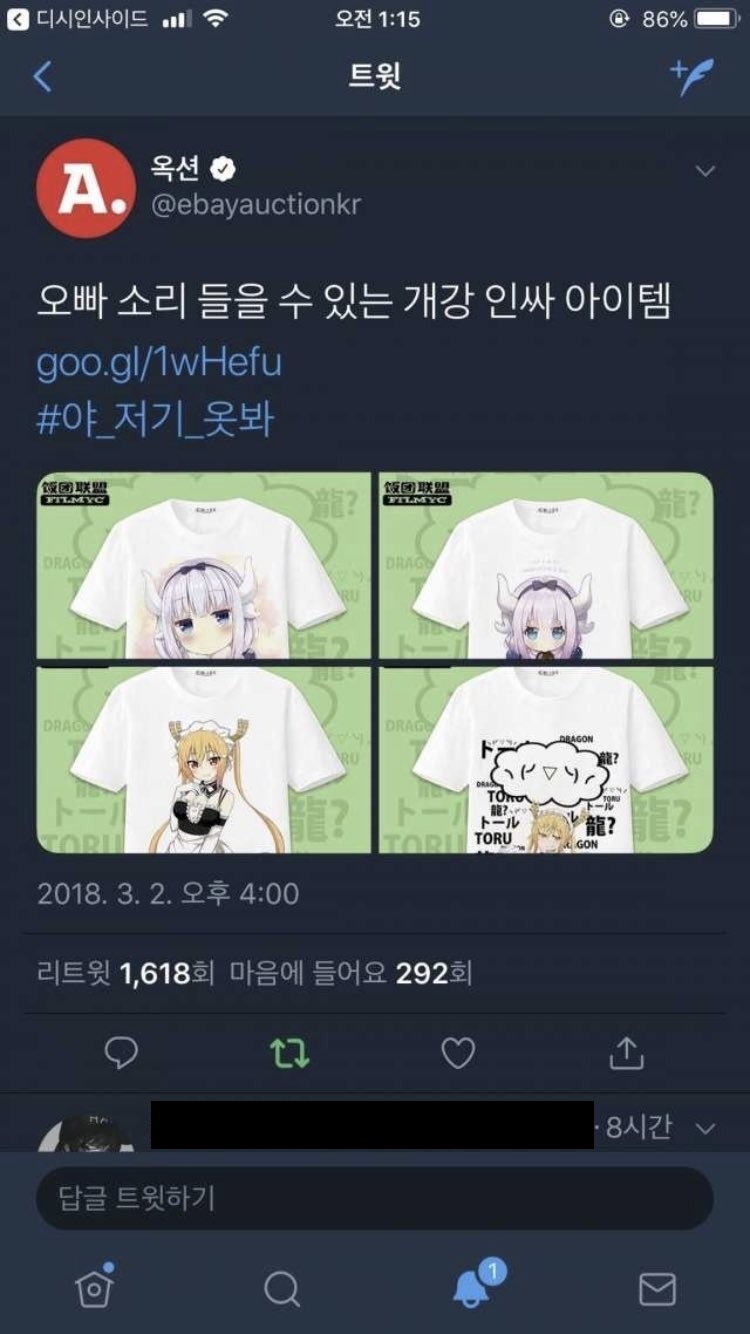
Task: Open the goo.gl/1wHefu link
Action: tap(159, 362)
